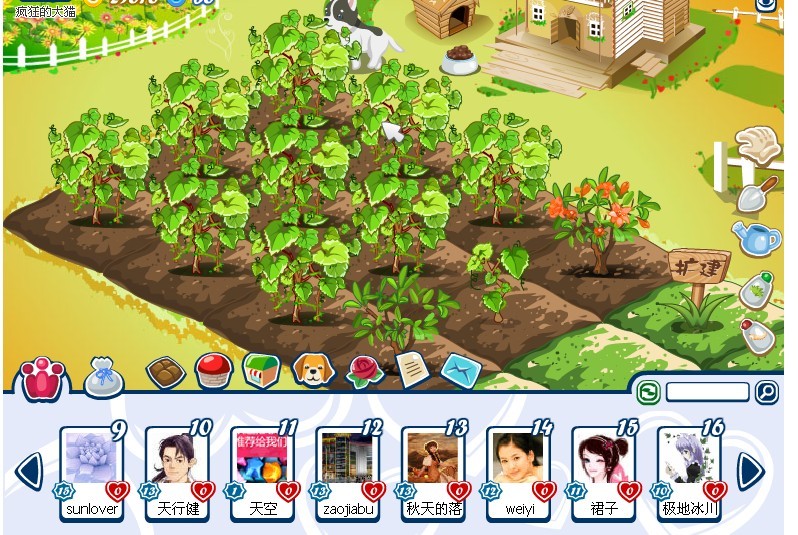The height and width of the screenshot is (535, 798).
Task: Show previous friends with left arrow
Action: [x=29, y=470]
